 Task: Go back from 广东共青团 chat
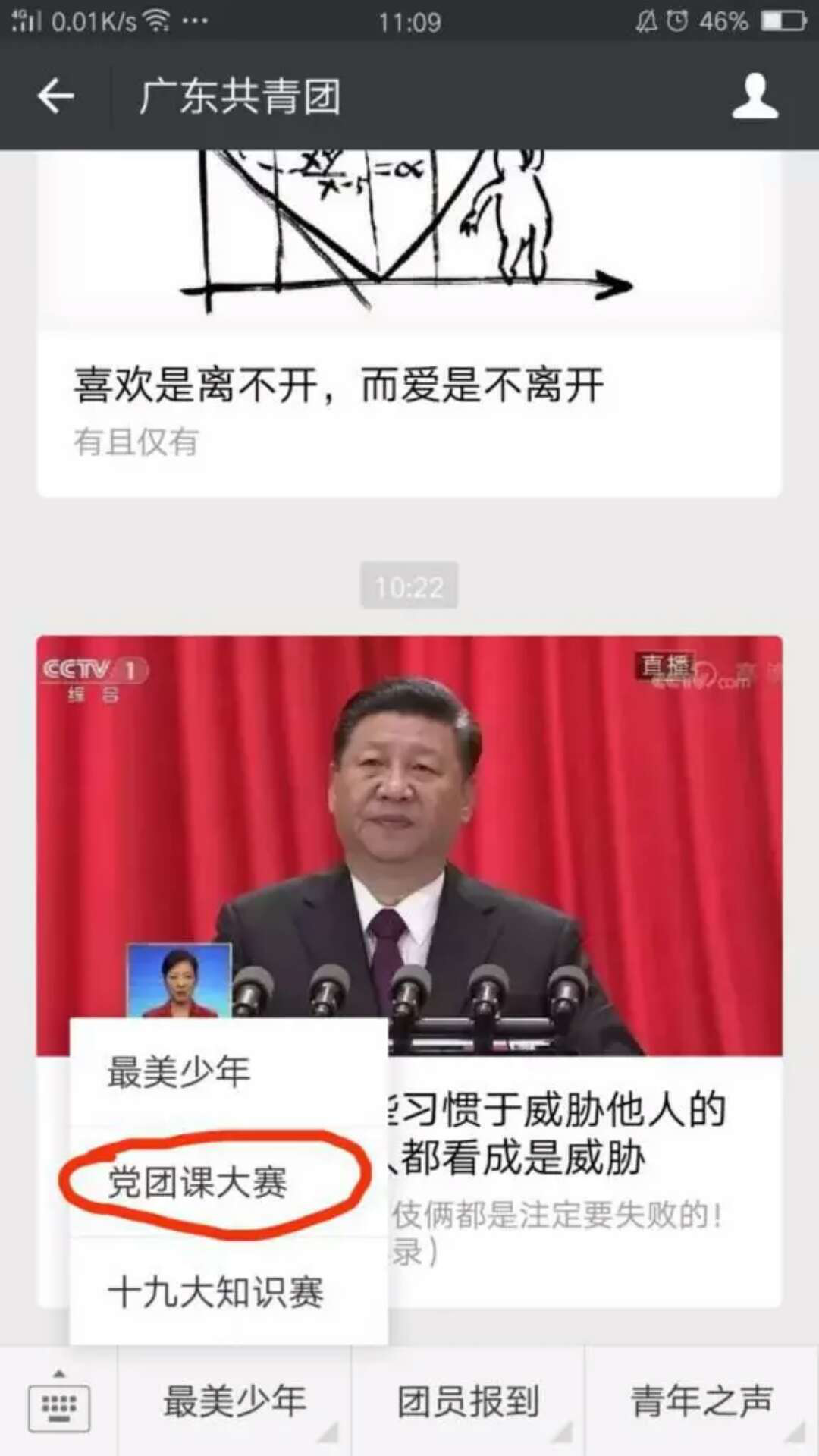click(x=56, y=96)
